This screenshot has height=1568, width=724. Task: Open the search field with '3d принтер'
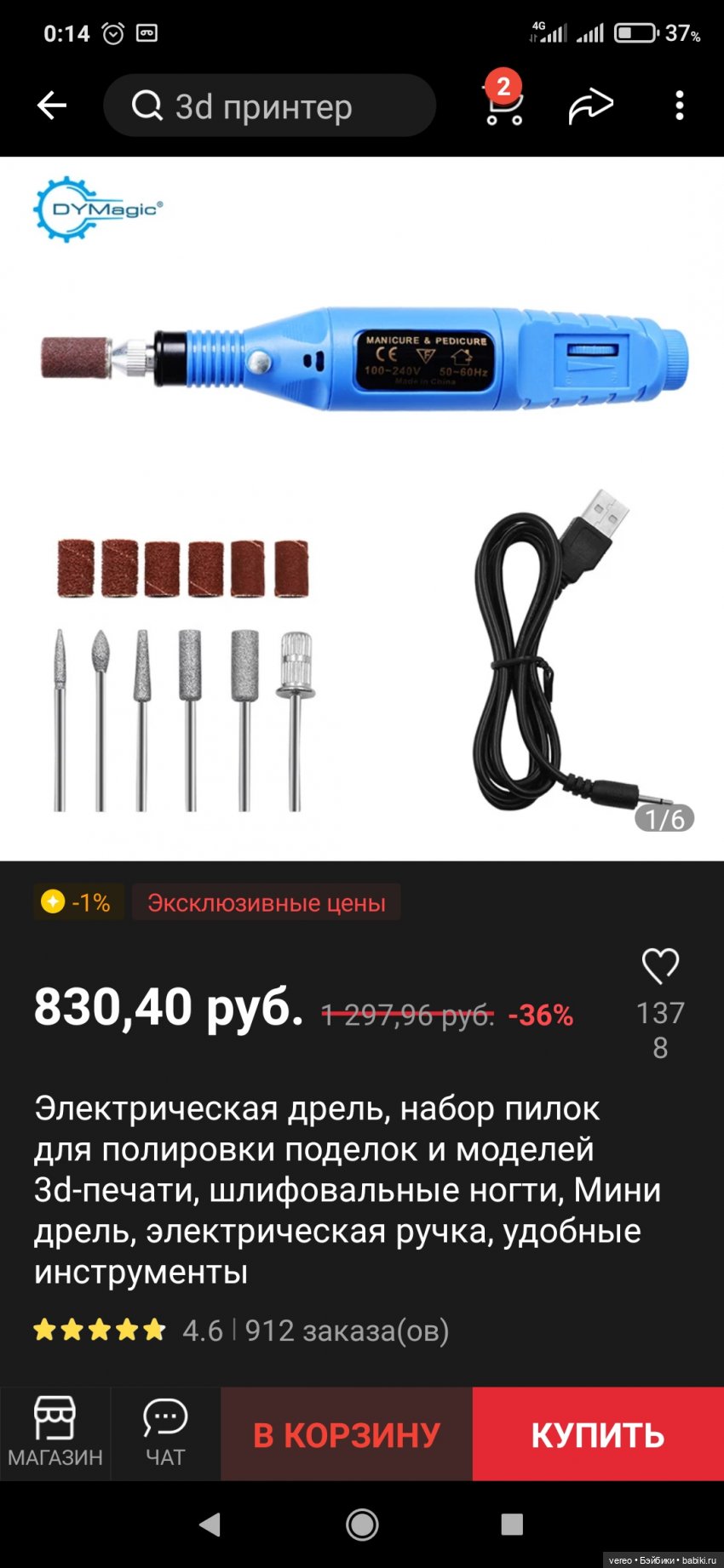(x=269, y=106)
